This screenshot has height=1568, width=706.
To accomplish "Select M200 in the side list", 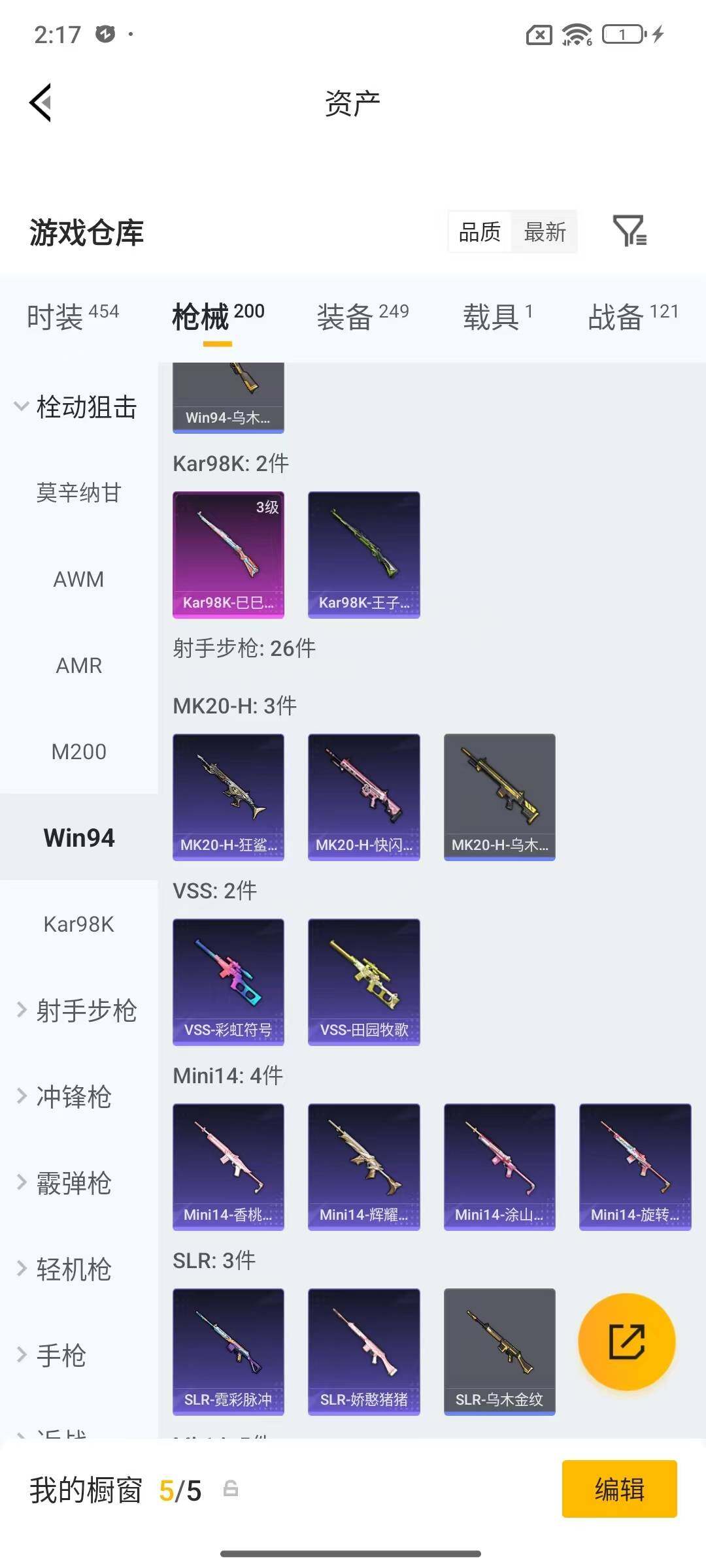I will (78, 751).
